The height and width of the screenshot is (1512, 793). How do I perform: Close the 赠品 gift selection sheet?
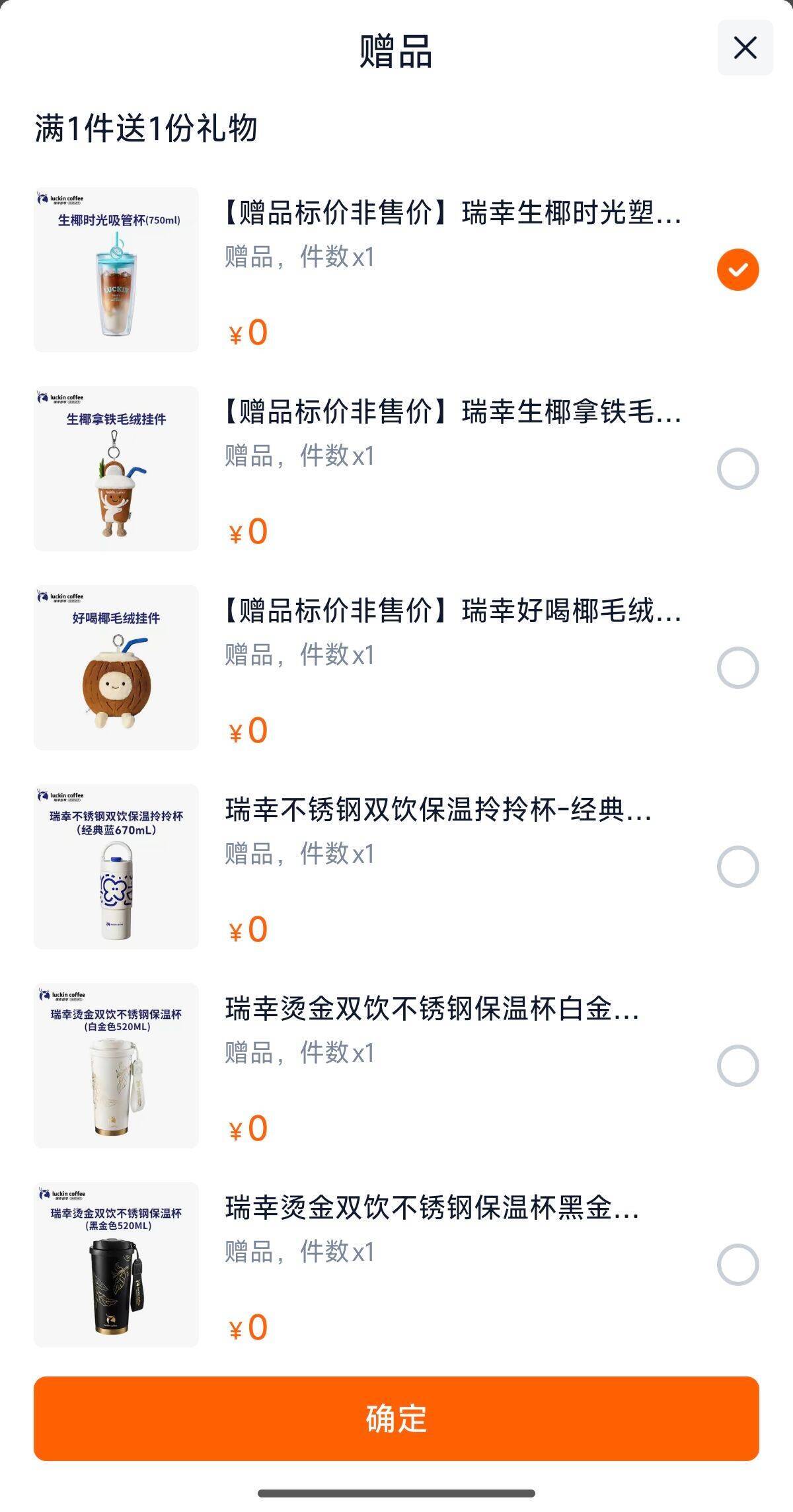(745, 48)
